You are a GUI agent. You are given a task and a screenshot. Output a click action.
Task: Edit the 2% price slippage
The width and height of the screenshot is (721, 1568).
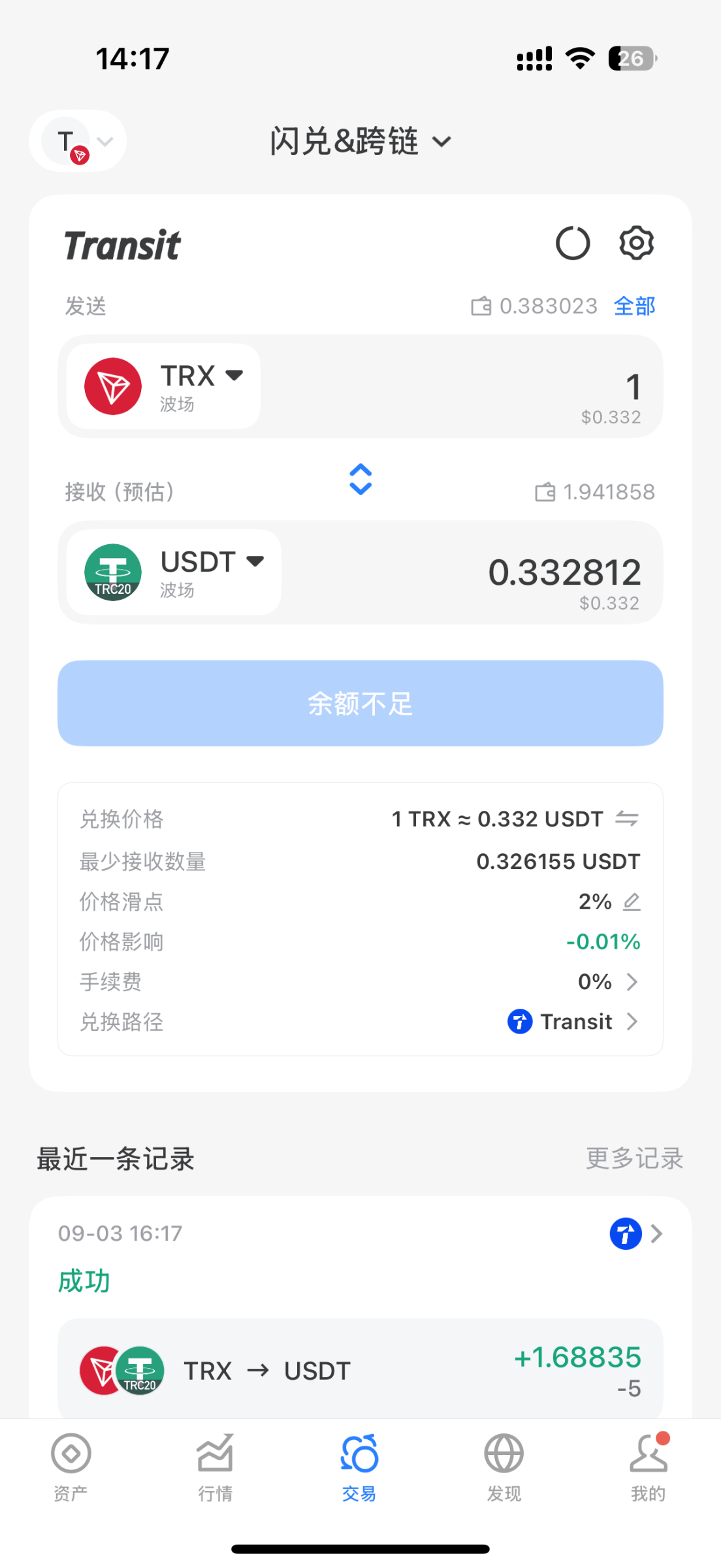pyautogui.click(x=632, y=902)
